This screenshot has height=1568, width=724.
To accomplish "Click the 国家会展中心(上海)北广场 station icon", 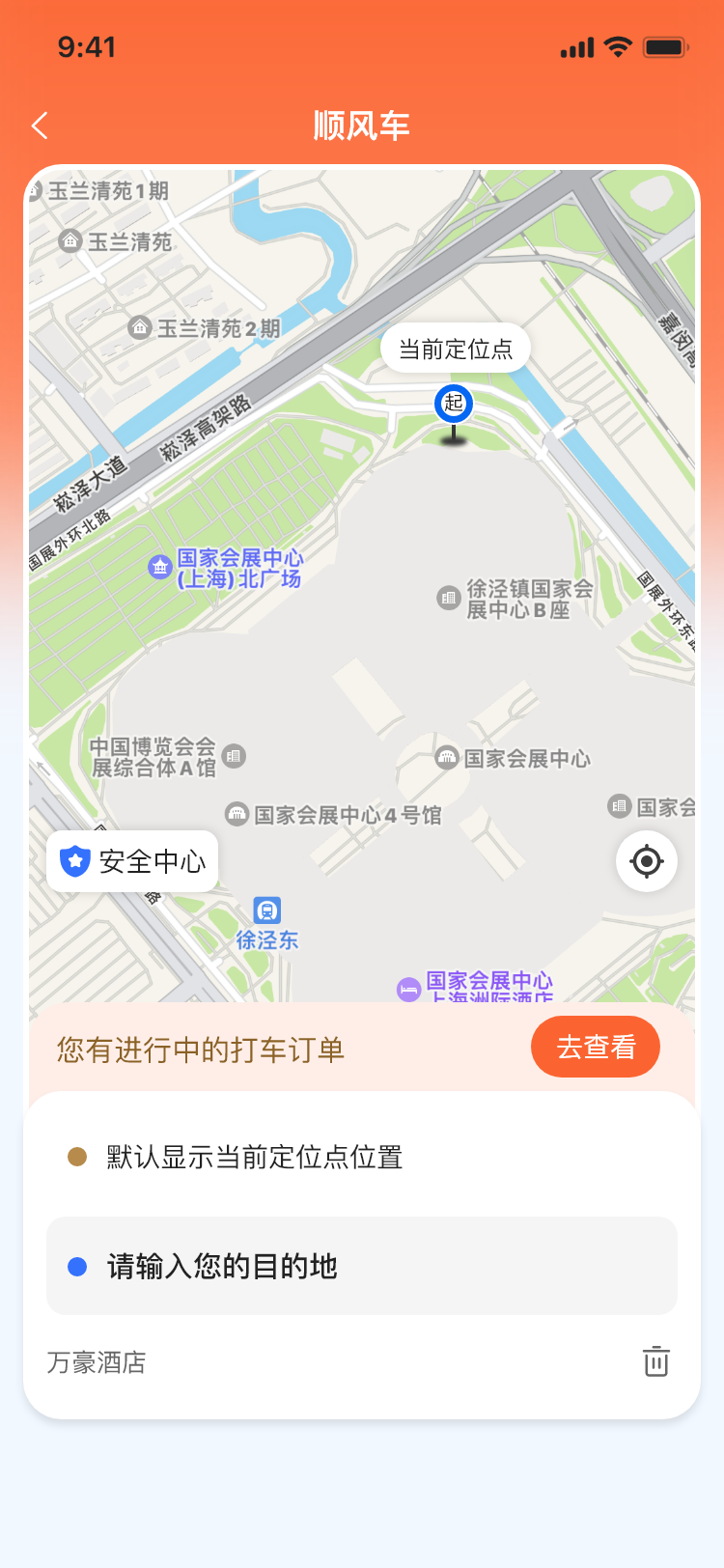I will [159, 567].
